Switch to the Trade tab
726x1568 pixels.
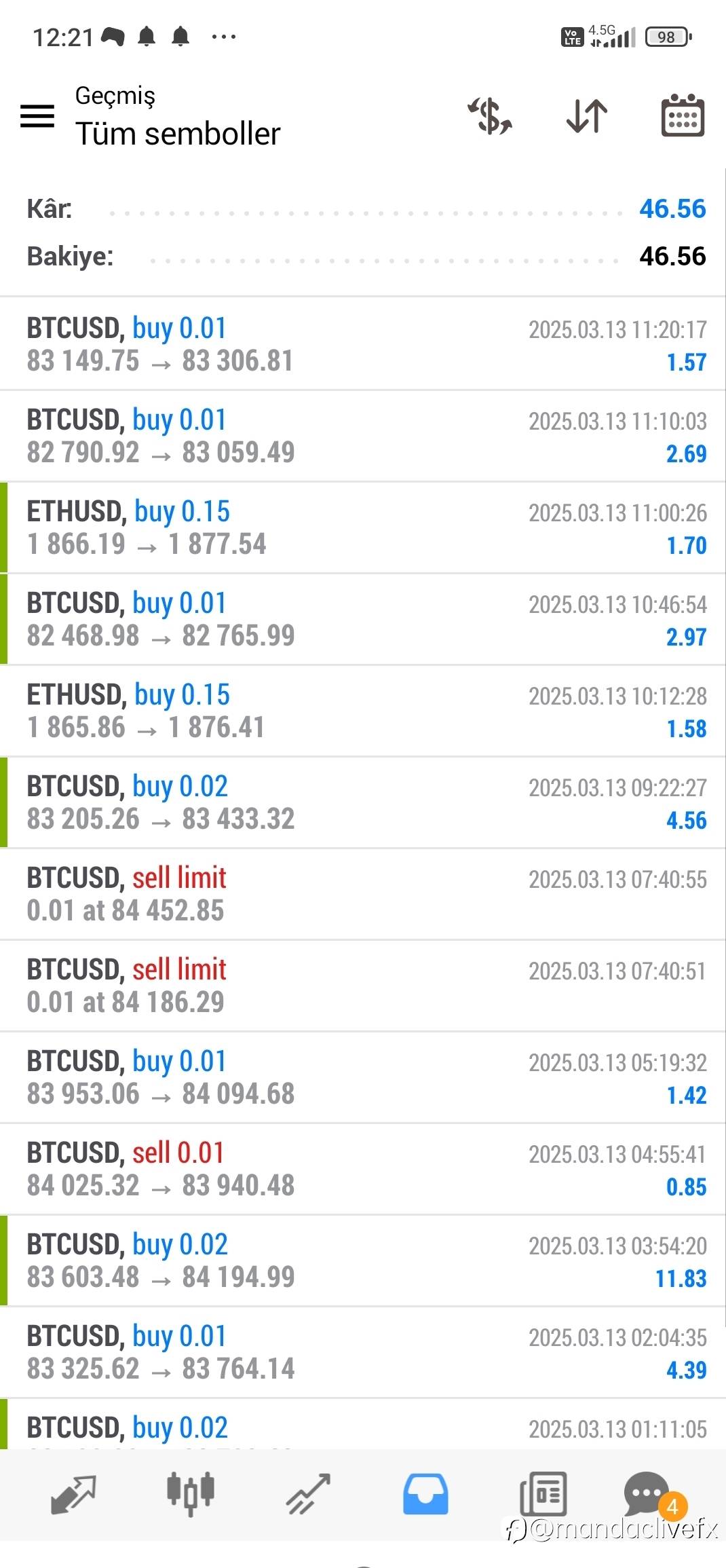click(308, 1494)
